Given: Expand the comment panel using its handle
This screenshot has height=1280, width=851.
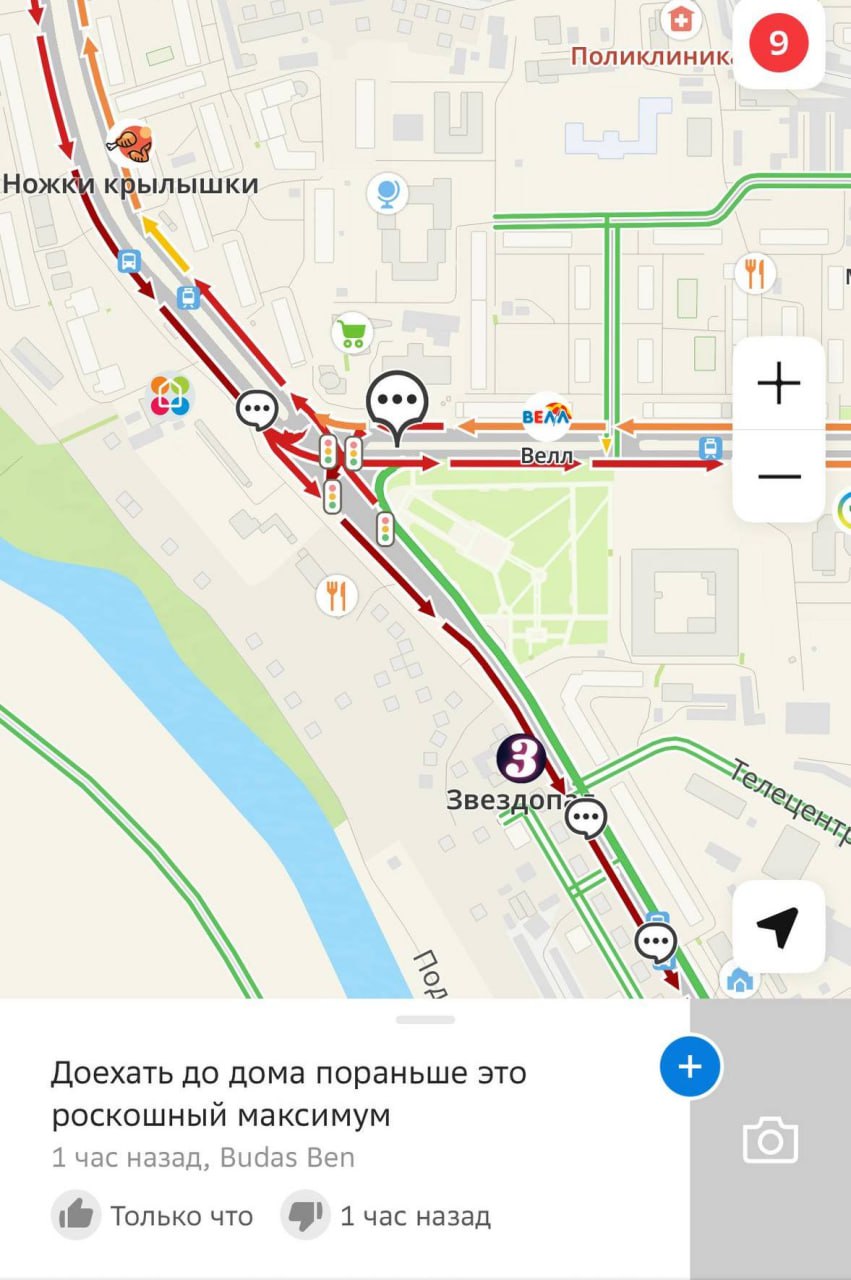Looking at the screenshot, I should pos(425,1020).
